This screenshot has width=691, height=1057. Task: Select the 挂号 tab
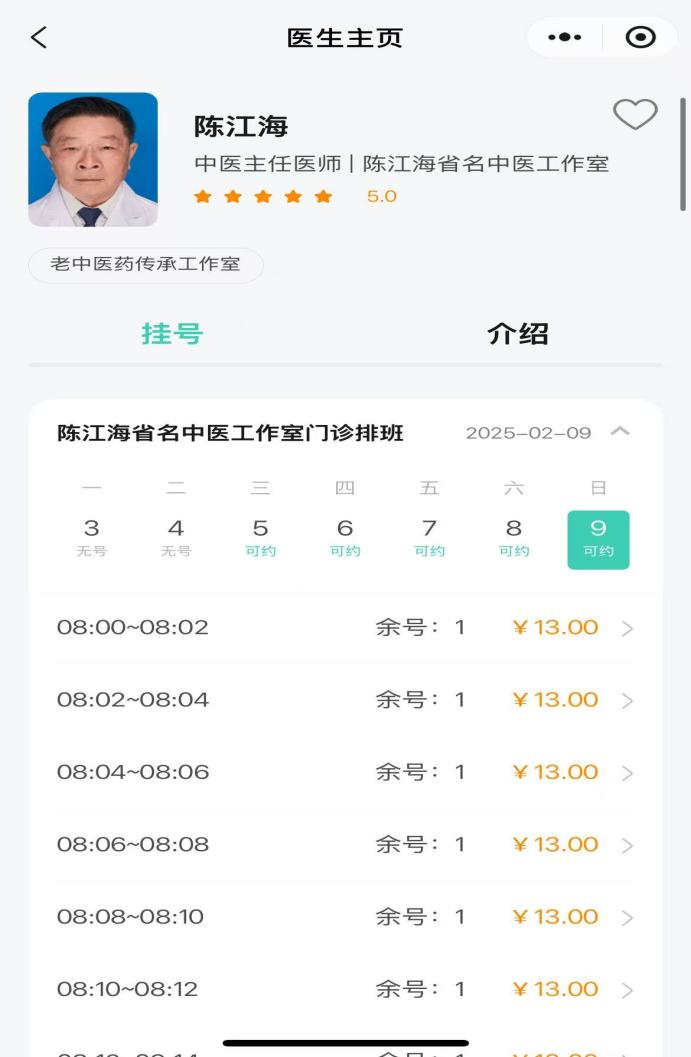tap(172, 334)
